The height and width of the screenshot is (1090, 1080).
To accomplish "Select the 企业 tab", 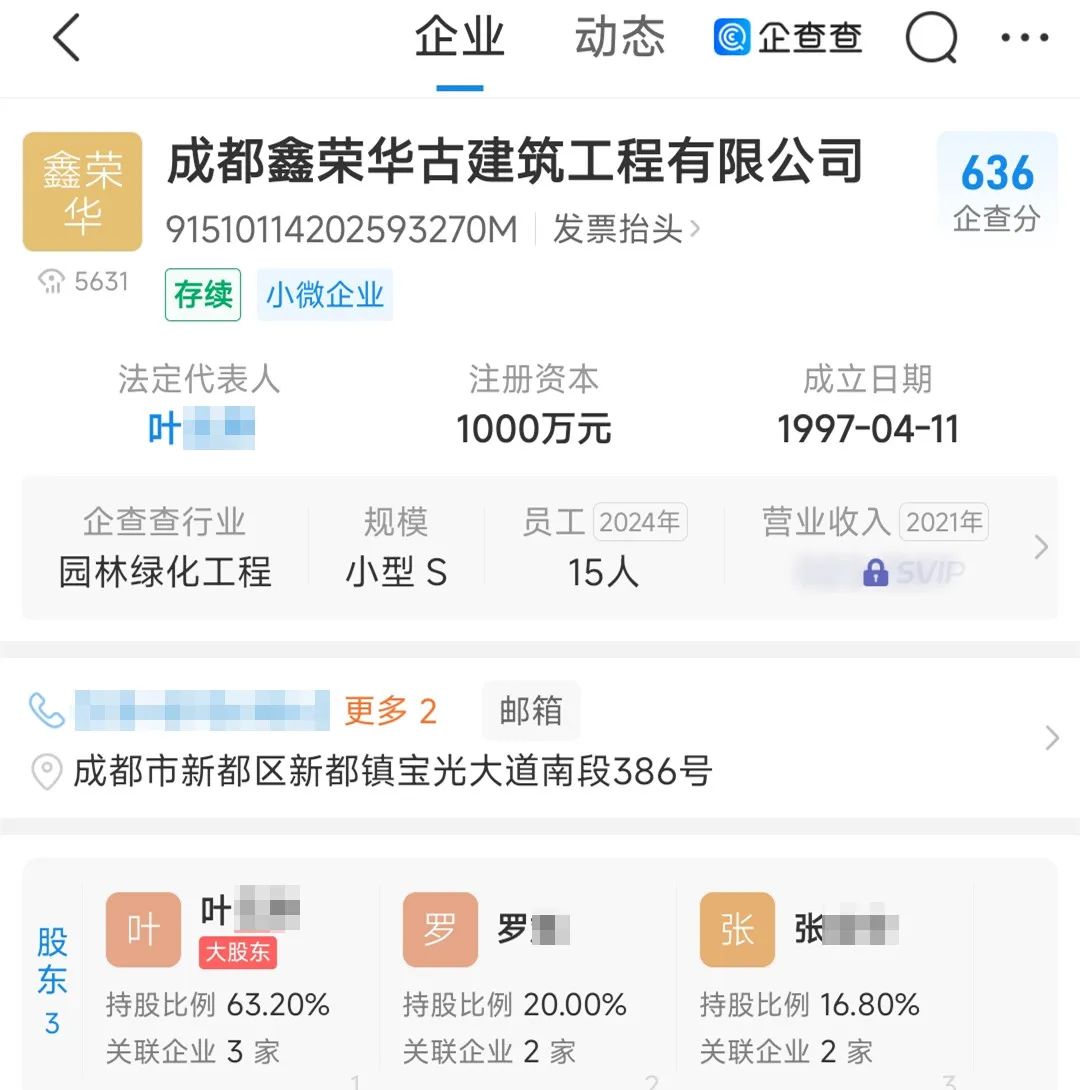I will [x=459, y=38].
